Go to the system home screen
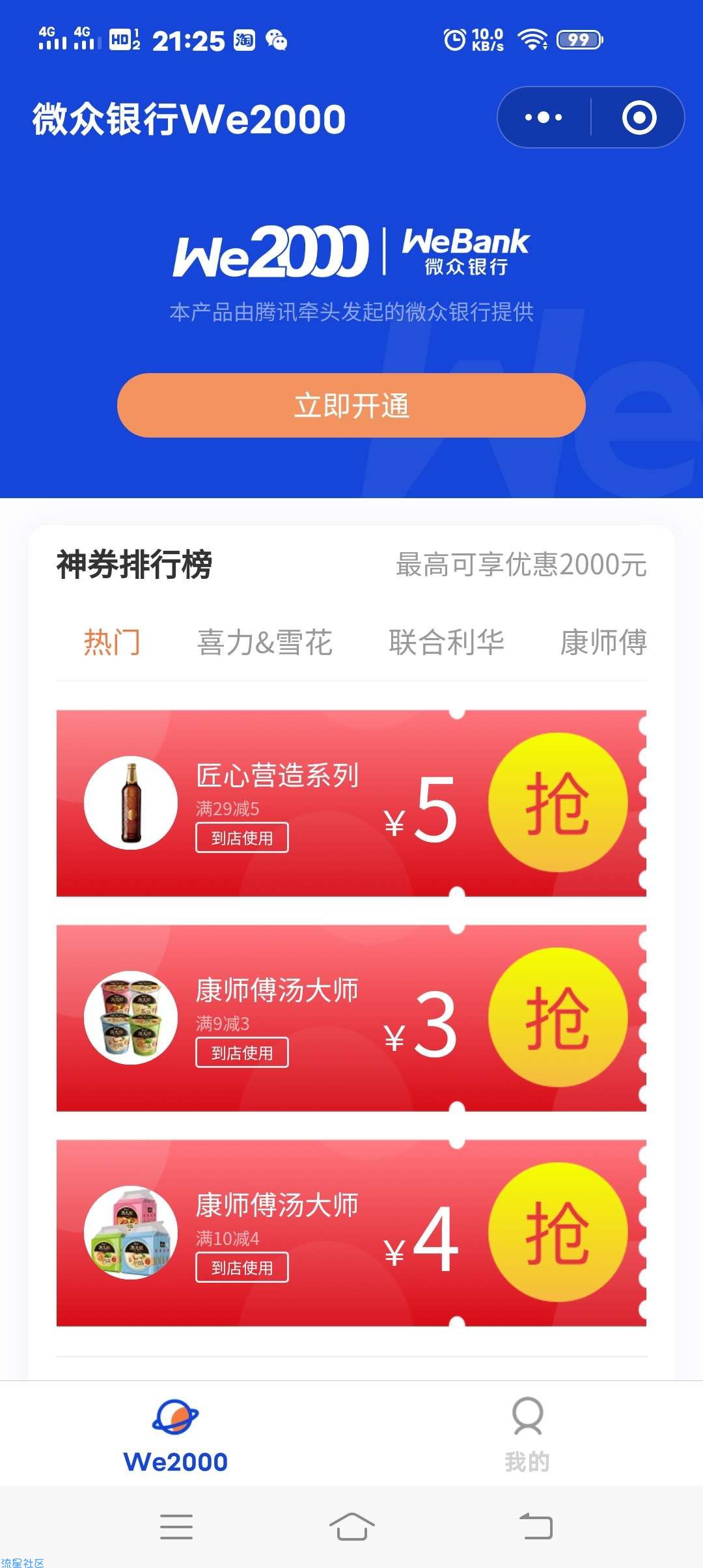The width and height of the screenshot is (703, 1568). (x=351, y=1526)
